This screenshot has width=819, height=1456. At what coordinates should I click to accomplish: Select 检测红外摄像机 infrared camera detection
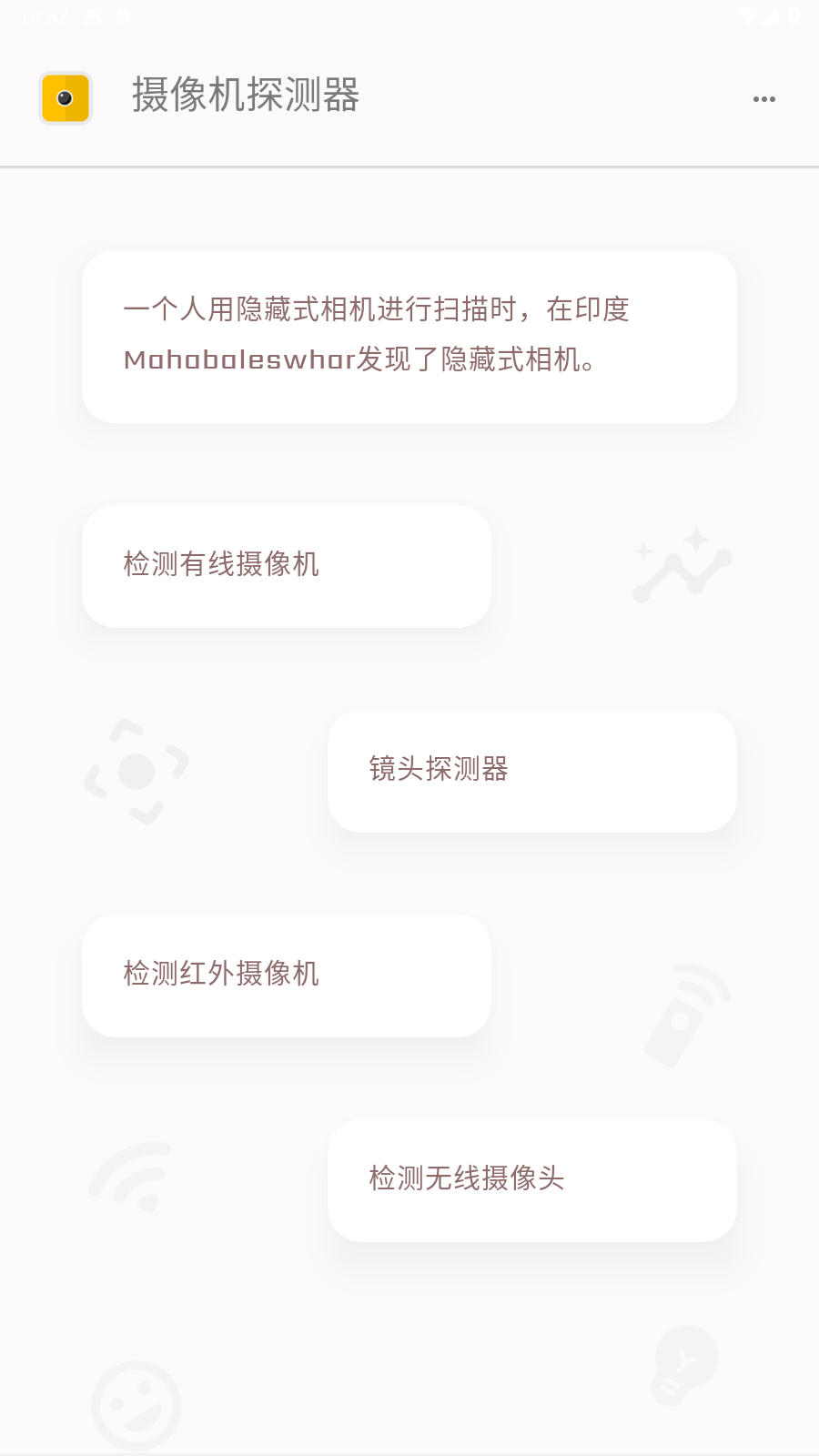coord(287,976)
